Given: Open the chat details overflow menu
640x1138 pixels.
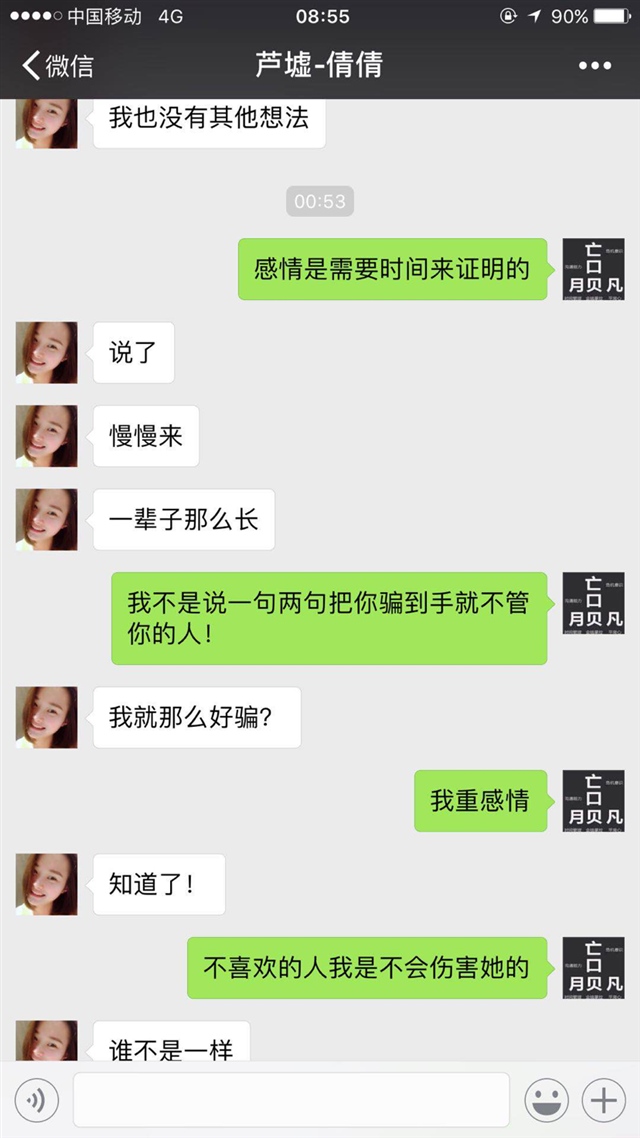Looking at the screenshot, I should [594, 66].
